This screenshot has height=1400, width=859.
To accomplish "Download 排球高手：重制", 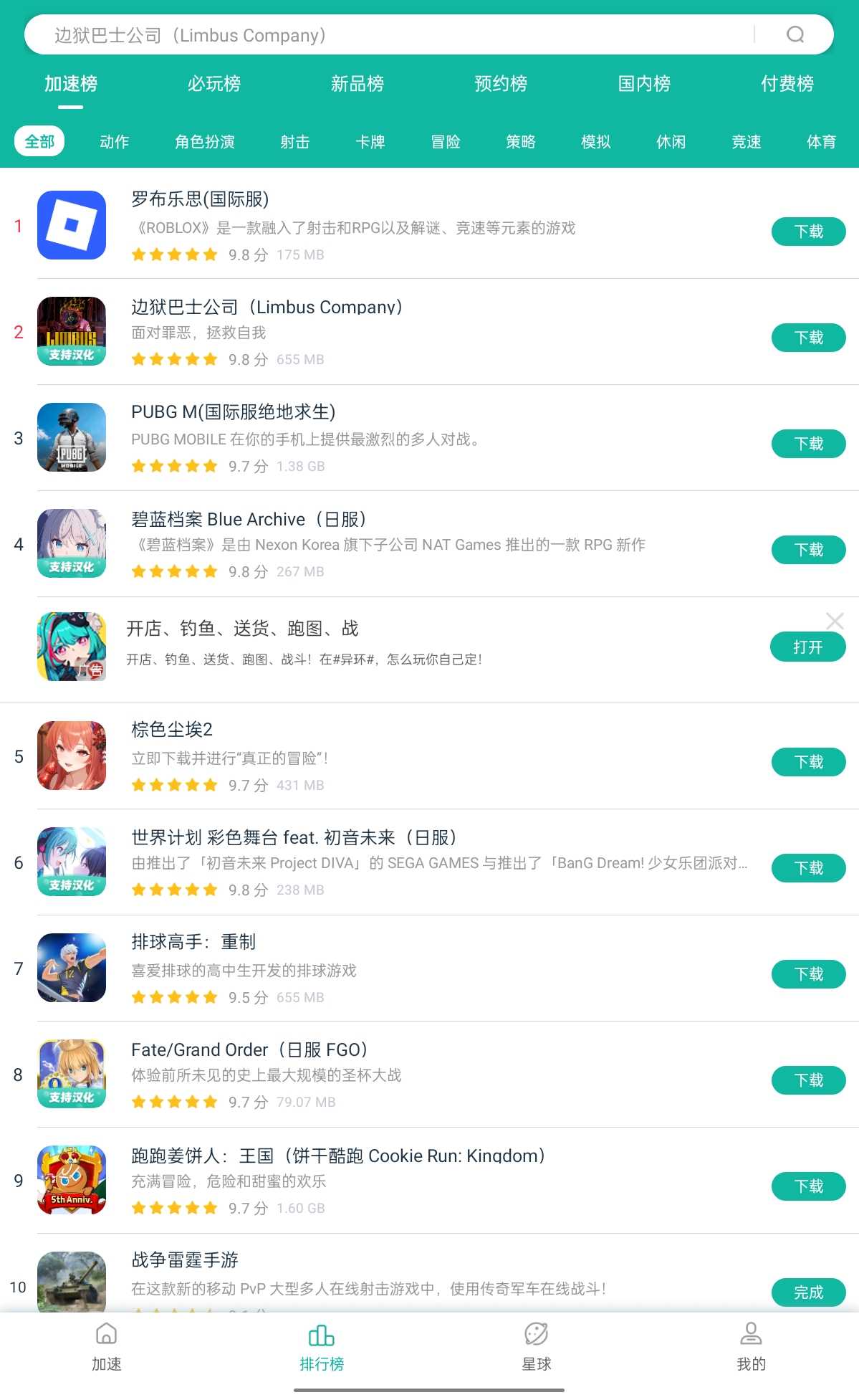I will point(808,974).
